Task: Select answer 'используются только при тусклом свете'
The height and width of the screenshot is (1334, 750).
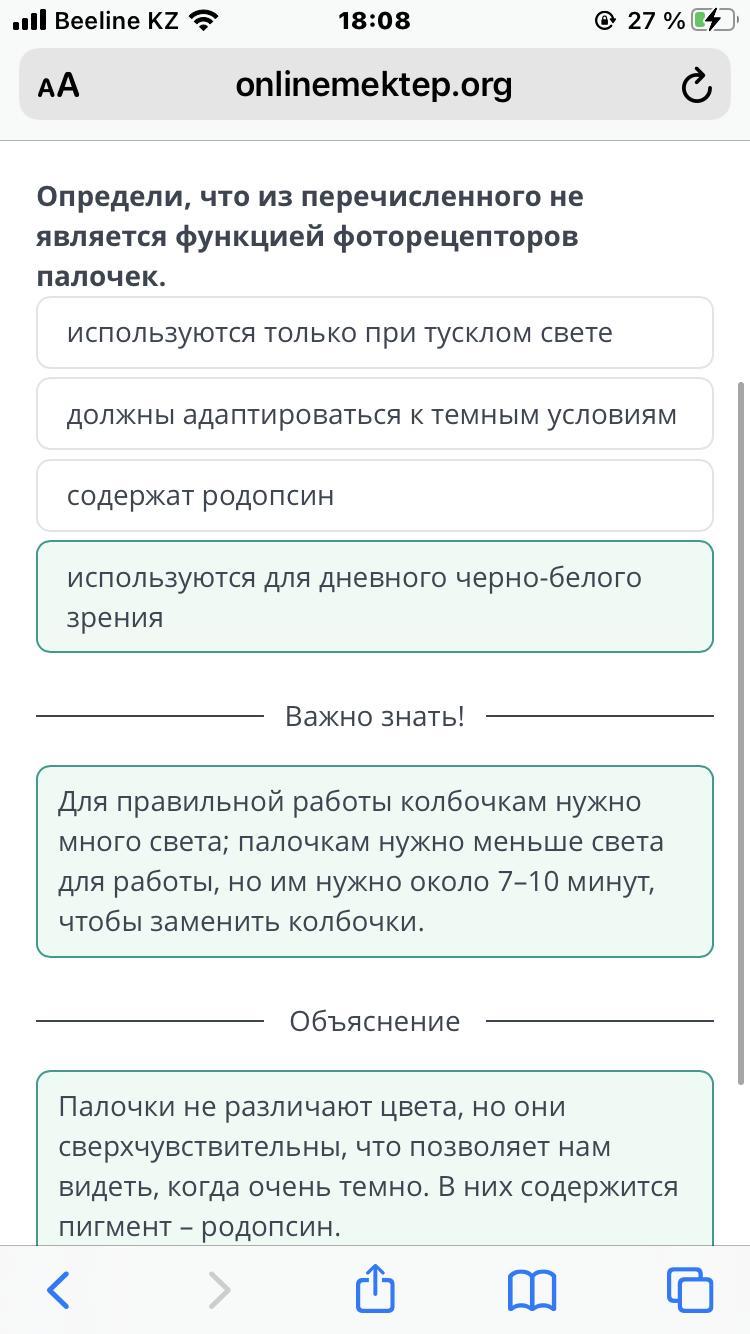Action: [x=374, y=333]
